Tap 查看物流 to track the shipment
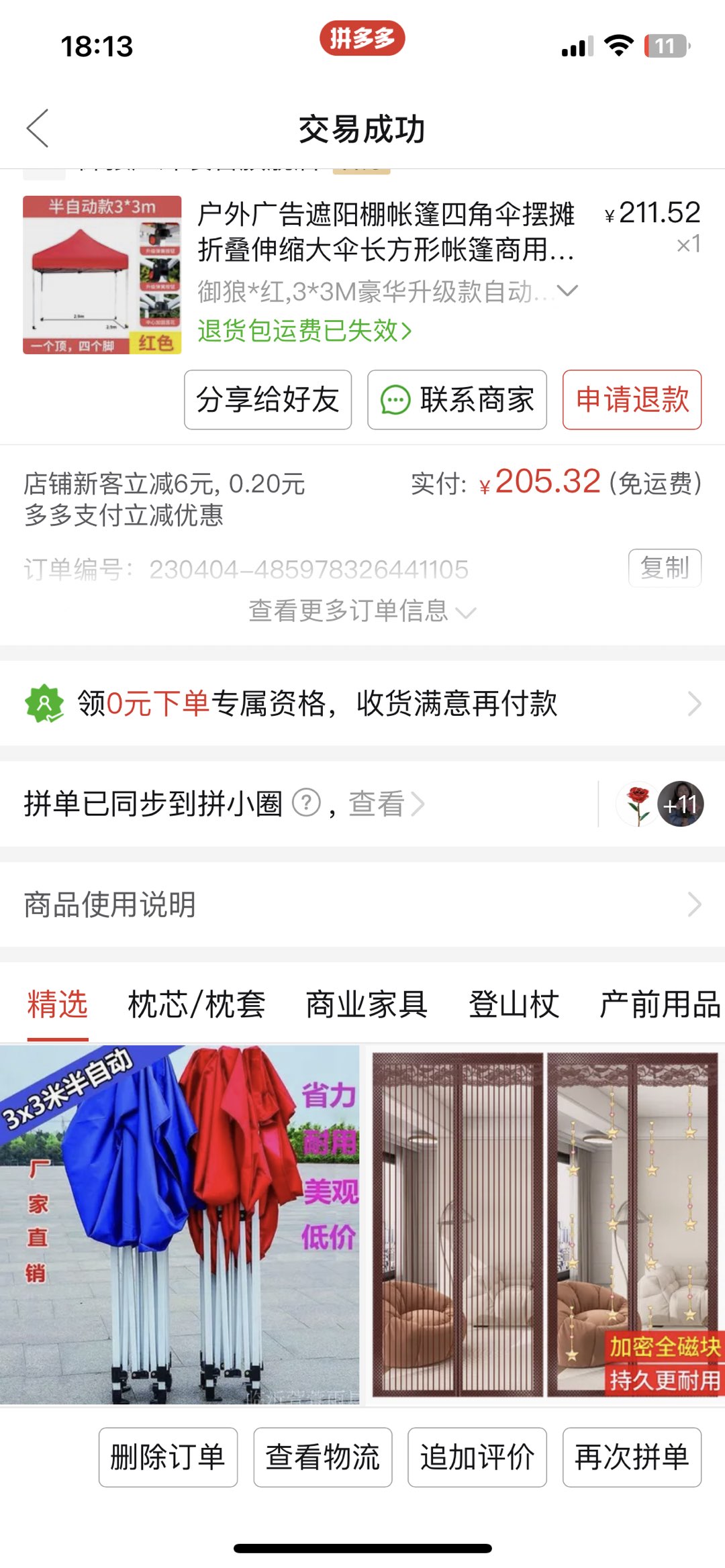The image size is (725, 1568). (x=323, y=1457)
